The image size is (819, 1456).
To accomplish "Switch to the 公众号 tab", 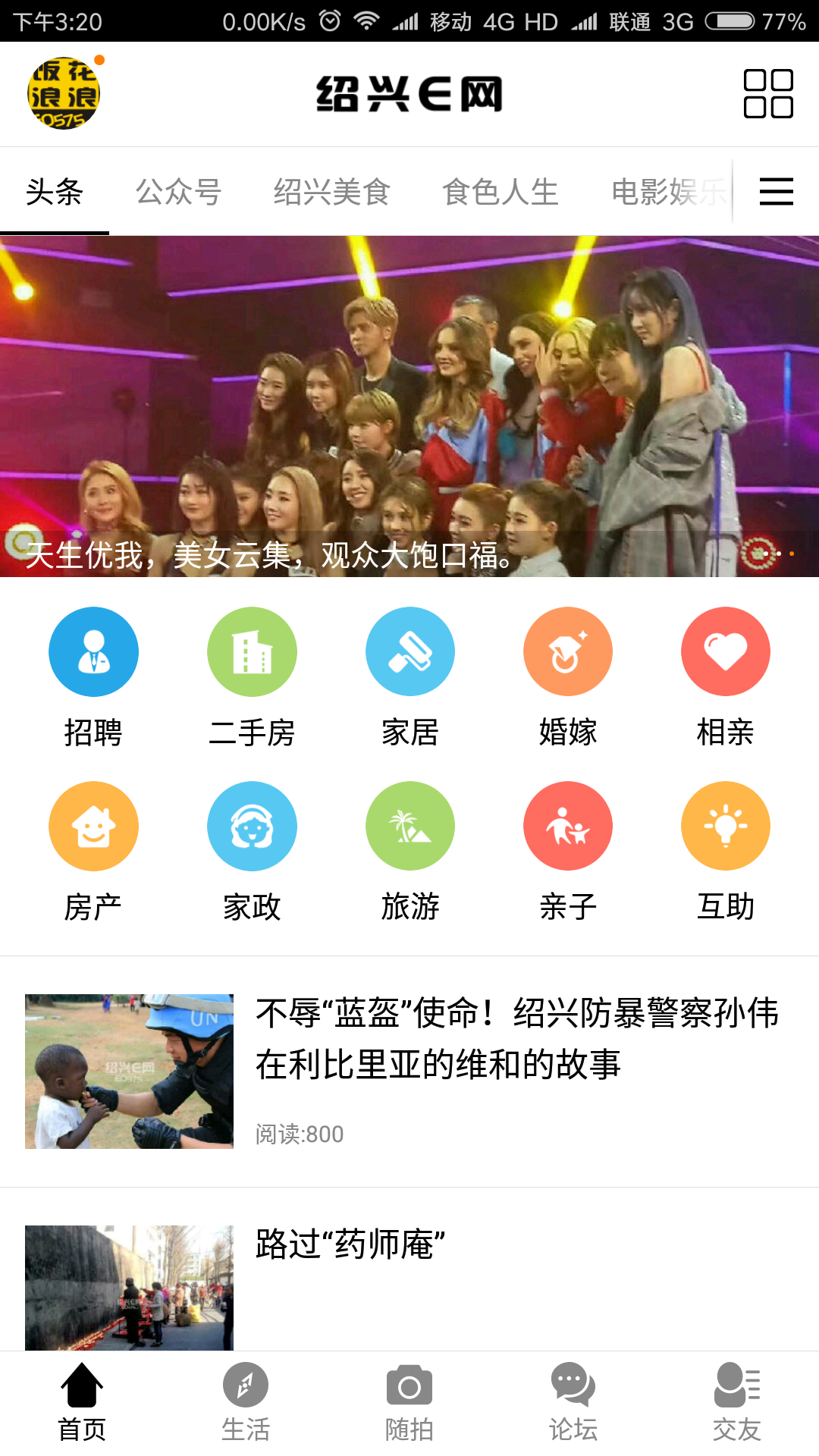I will 178,192.
